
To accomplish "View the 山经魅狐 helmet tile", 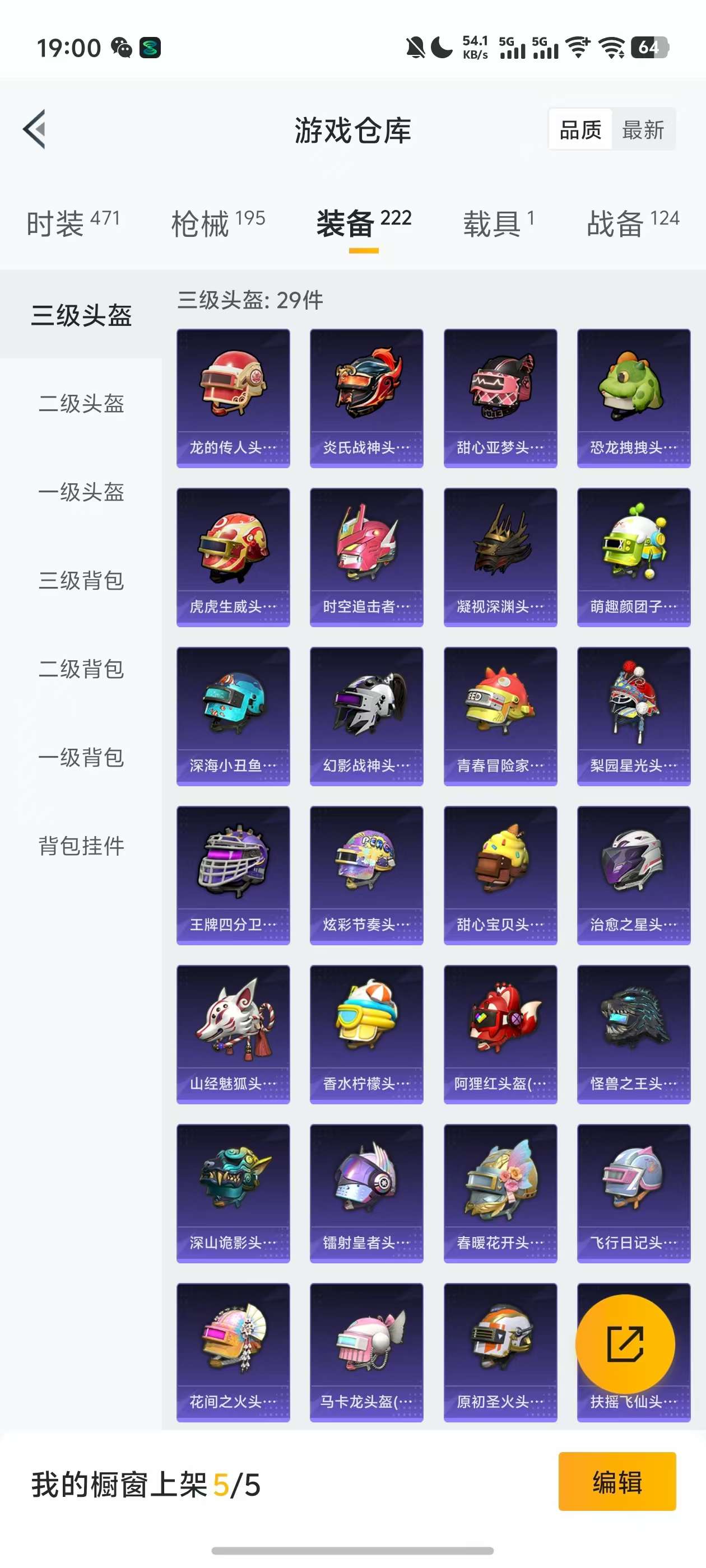I will pyautogui.click(x=233, y=1034).
